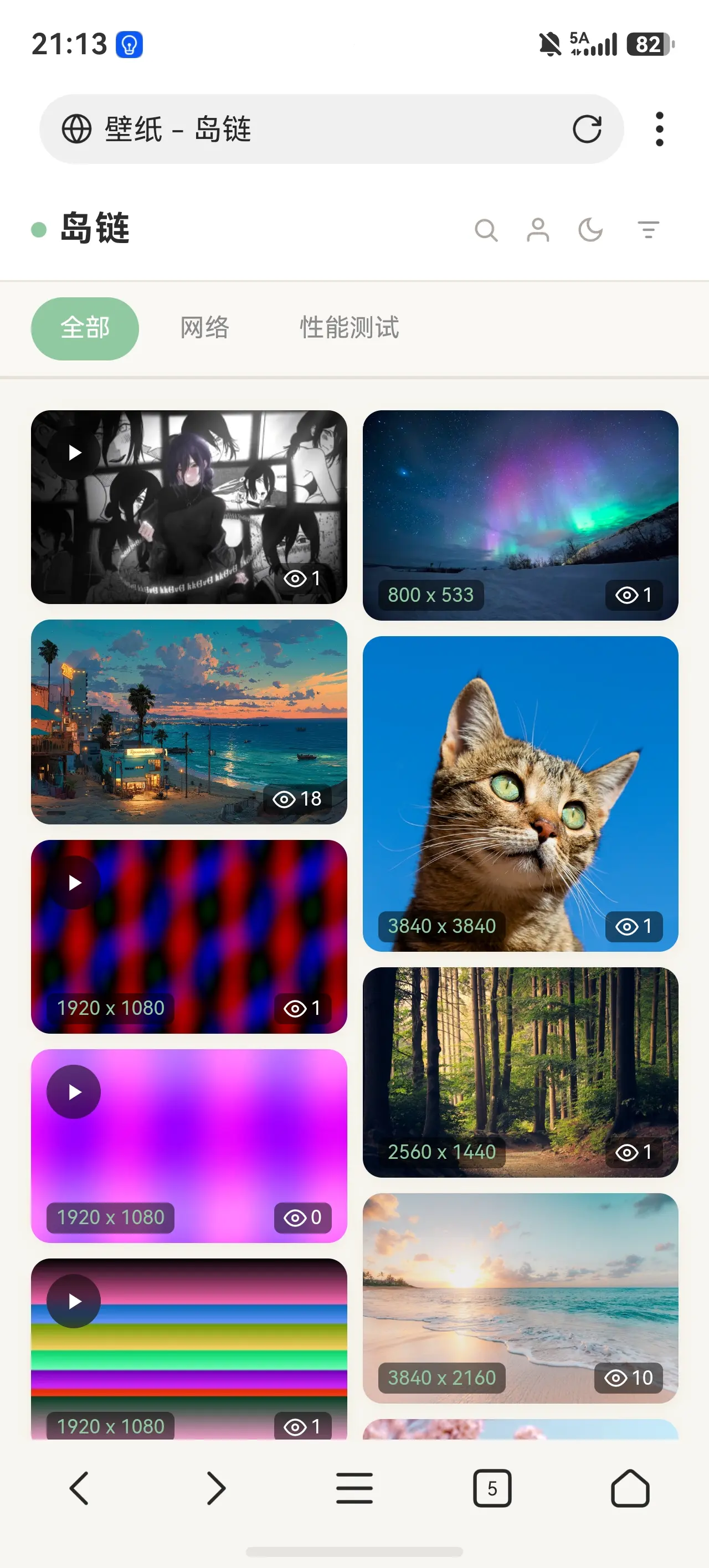Open the search icon beside 岛链
This screenshot has height=1568, width=709.
pyautogui.click(x=485, y=230)
